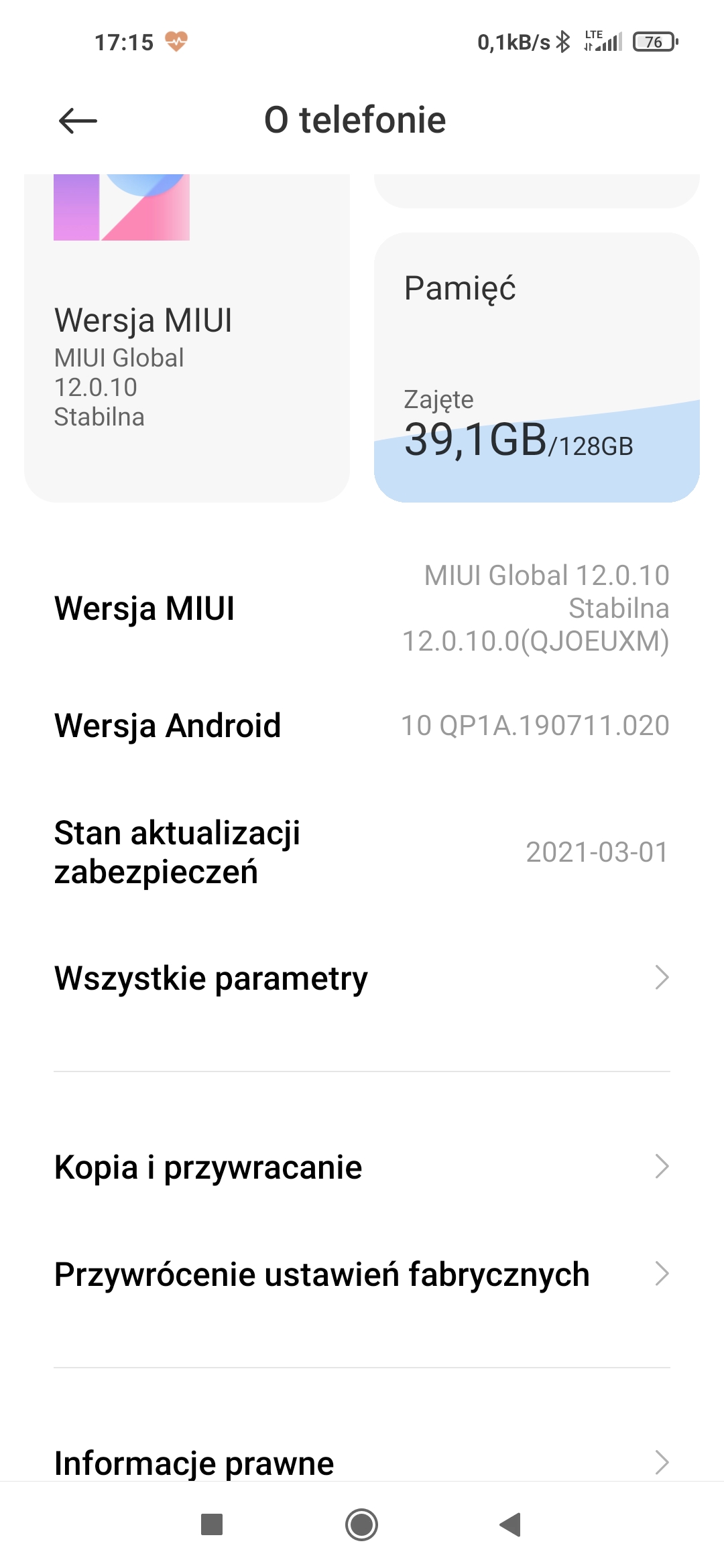Open the Pamięć storage card
The width and height of the screenshot is (724, 1568).
[x=536, y=367]
